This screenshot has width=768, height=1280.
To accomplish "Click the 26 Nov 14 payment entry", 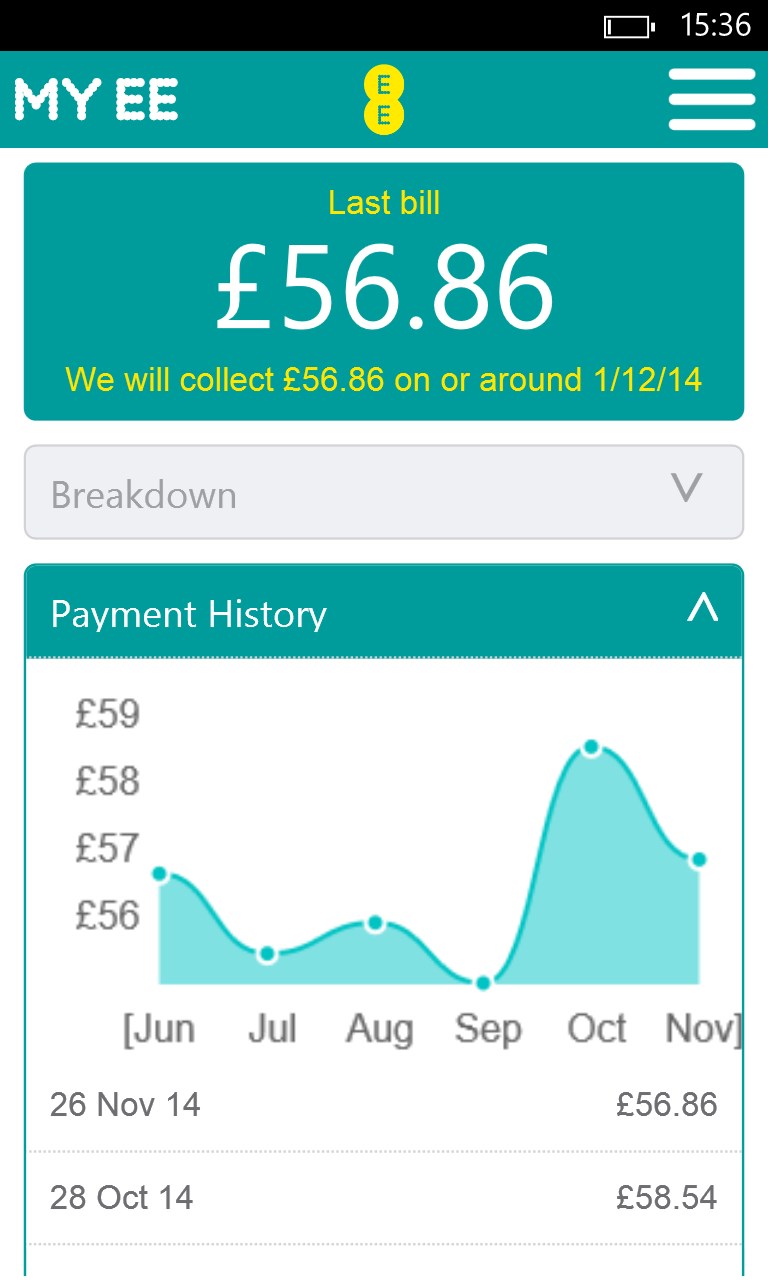I will tap(384, 1104).
